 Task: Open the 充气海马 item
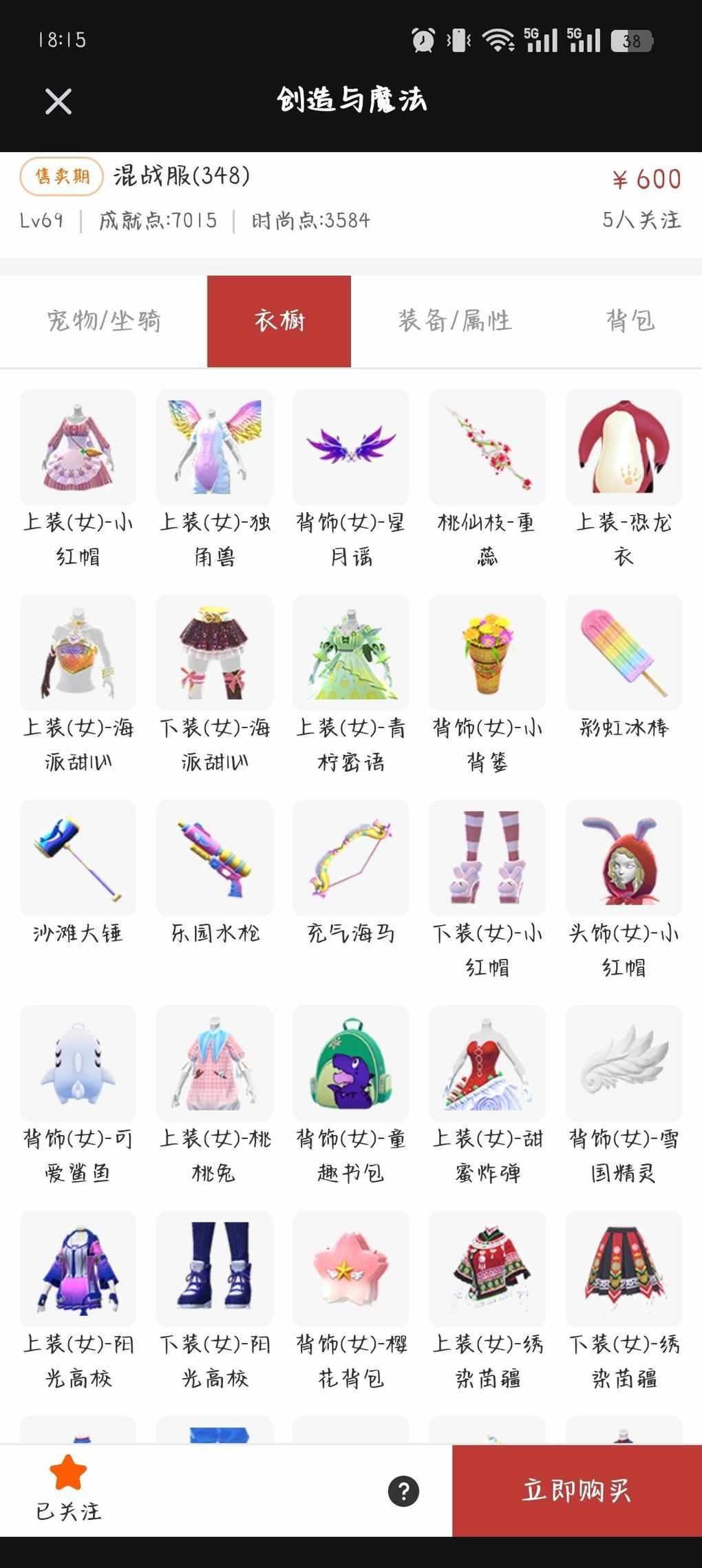351,858
